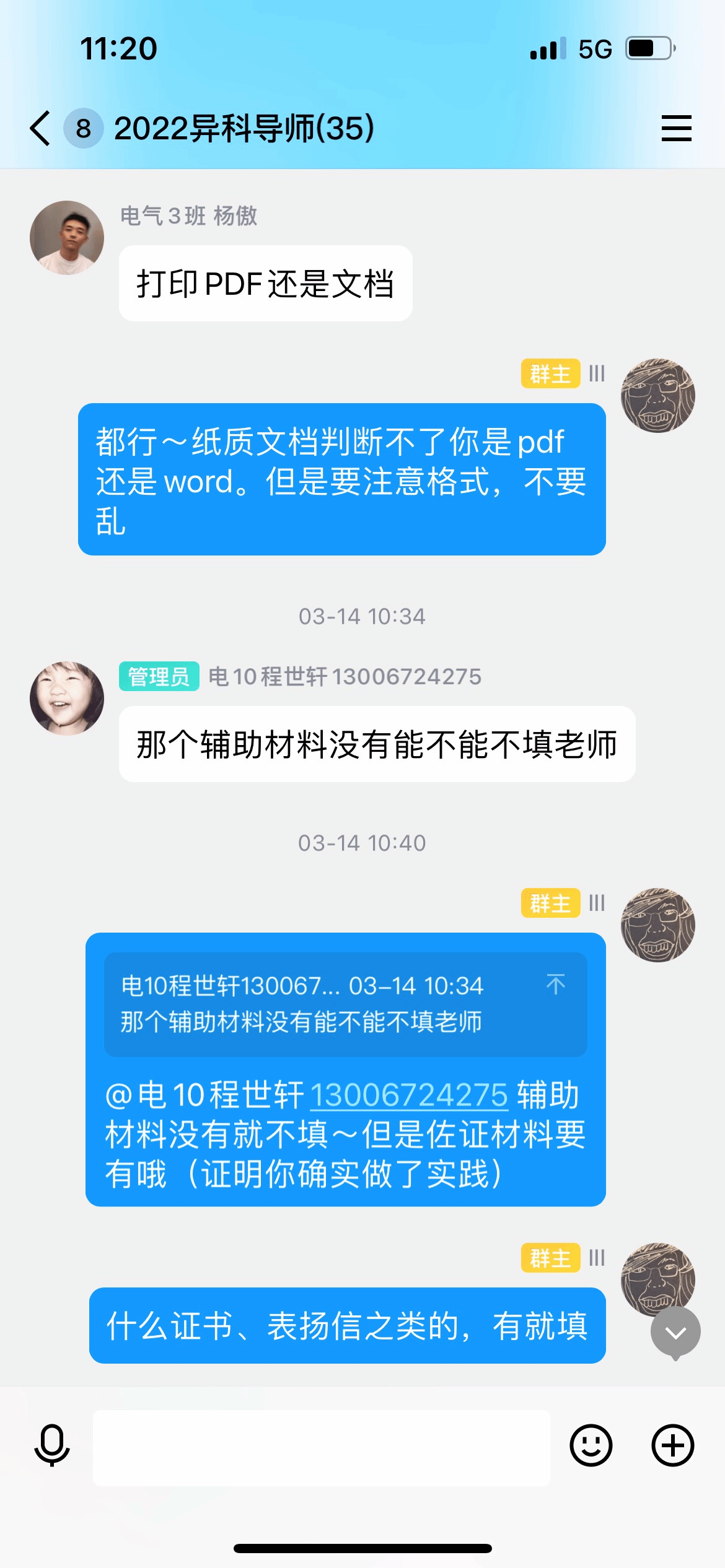View 杨傲's profile avatar
Screen dimensions: 725x1568
click(67, 238)
